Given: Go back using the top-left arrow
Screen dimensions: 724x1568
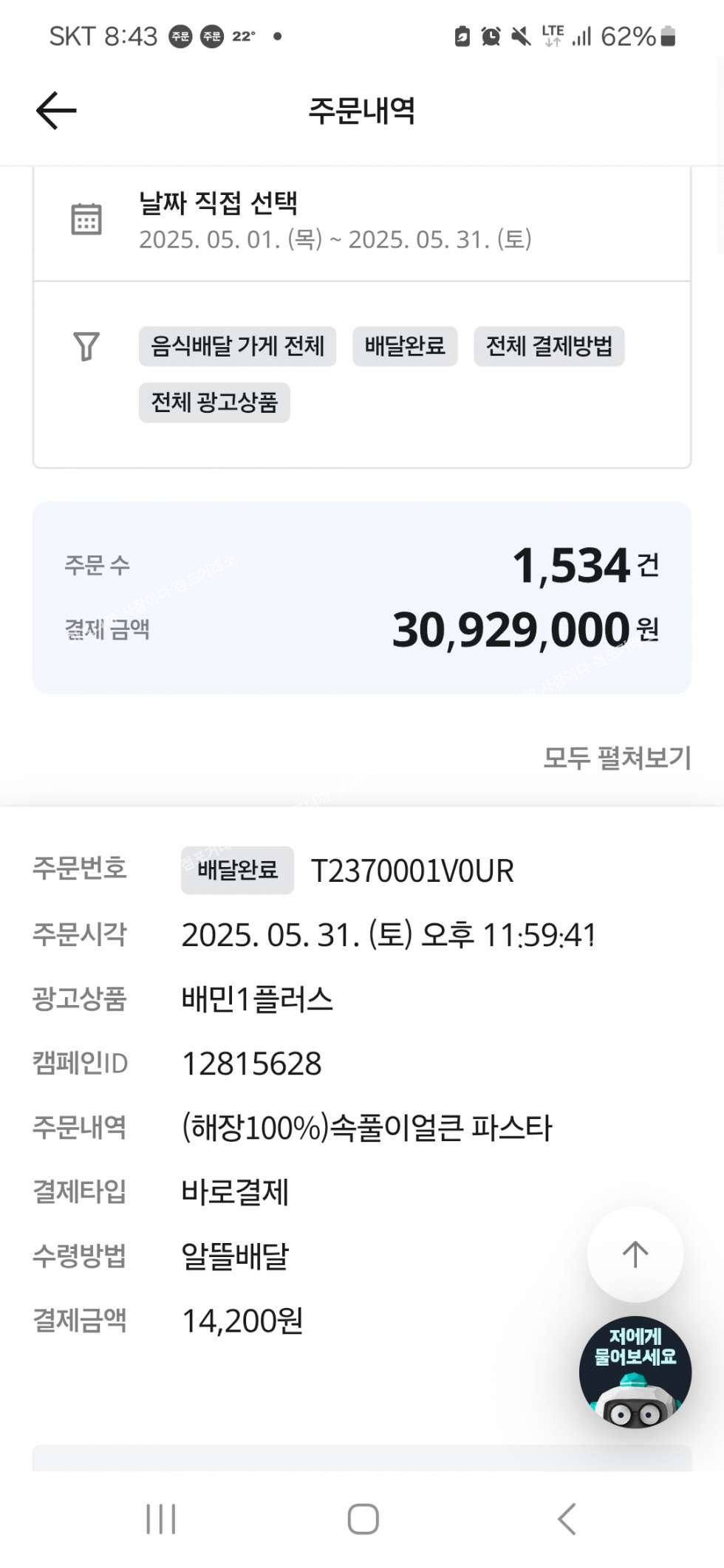Looking at the screenshot, I should click(x=56, y=111).
